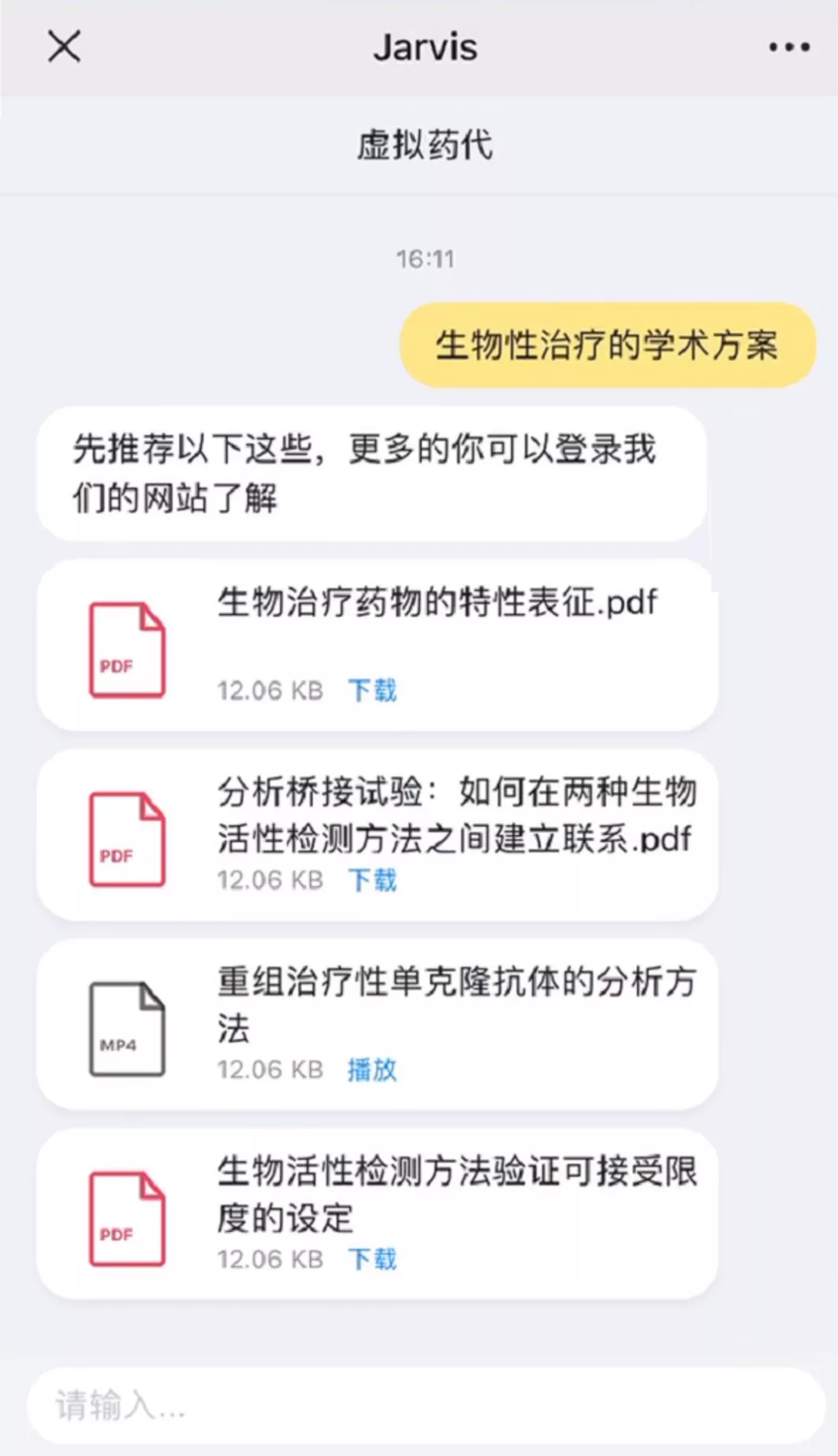Tap the 请输入 message input field
This screenshot has width=838, height=1456.
coord(426,1406)
